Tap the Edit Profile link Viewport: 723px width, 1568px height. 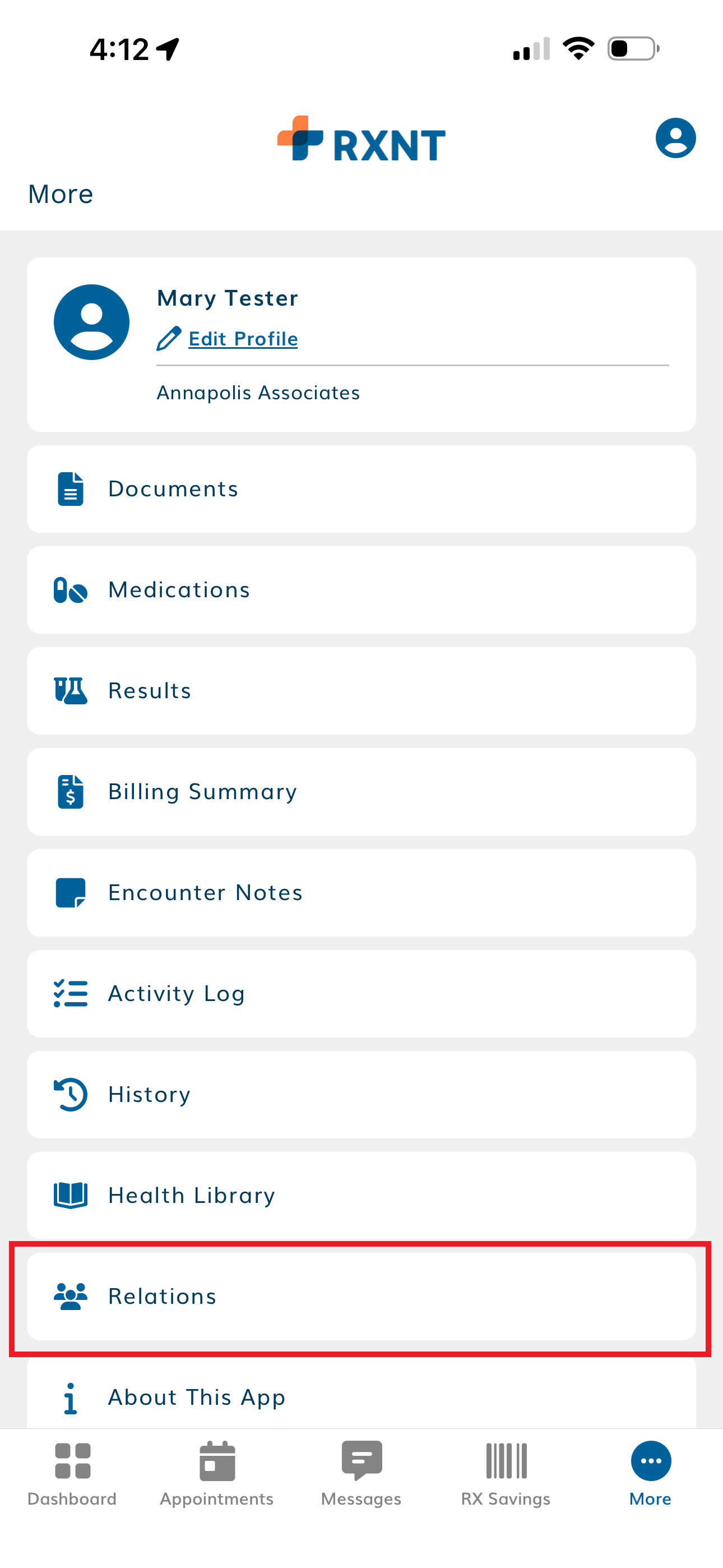242,339
